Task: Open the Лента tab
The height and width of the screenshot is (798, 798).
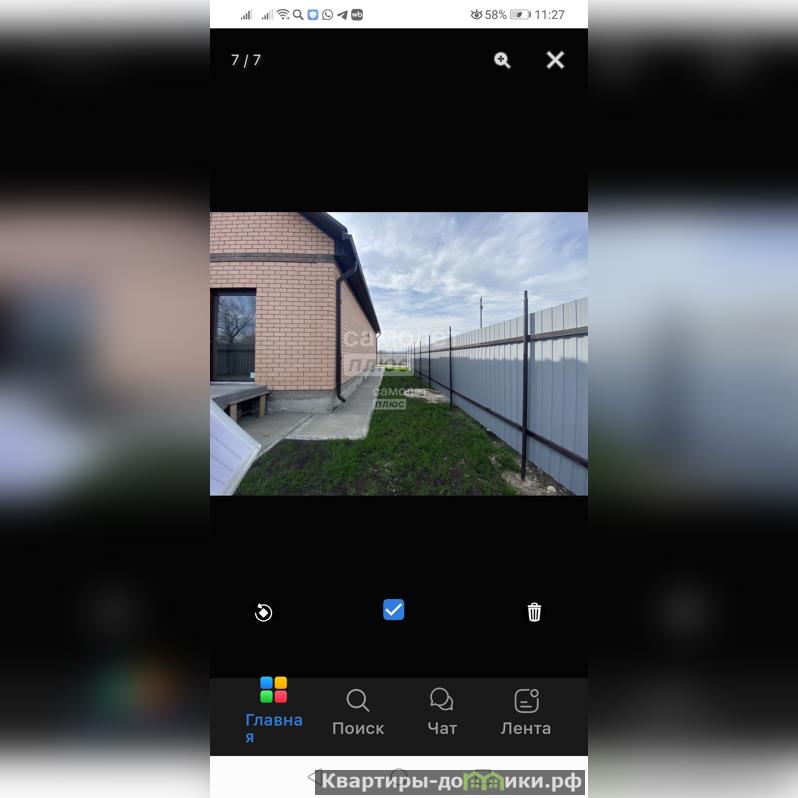Action: 526,712
